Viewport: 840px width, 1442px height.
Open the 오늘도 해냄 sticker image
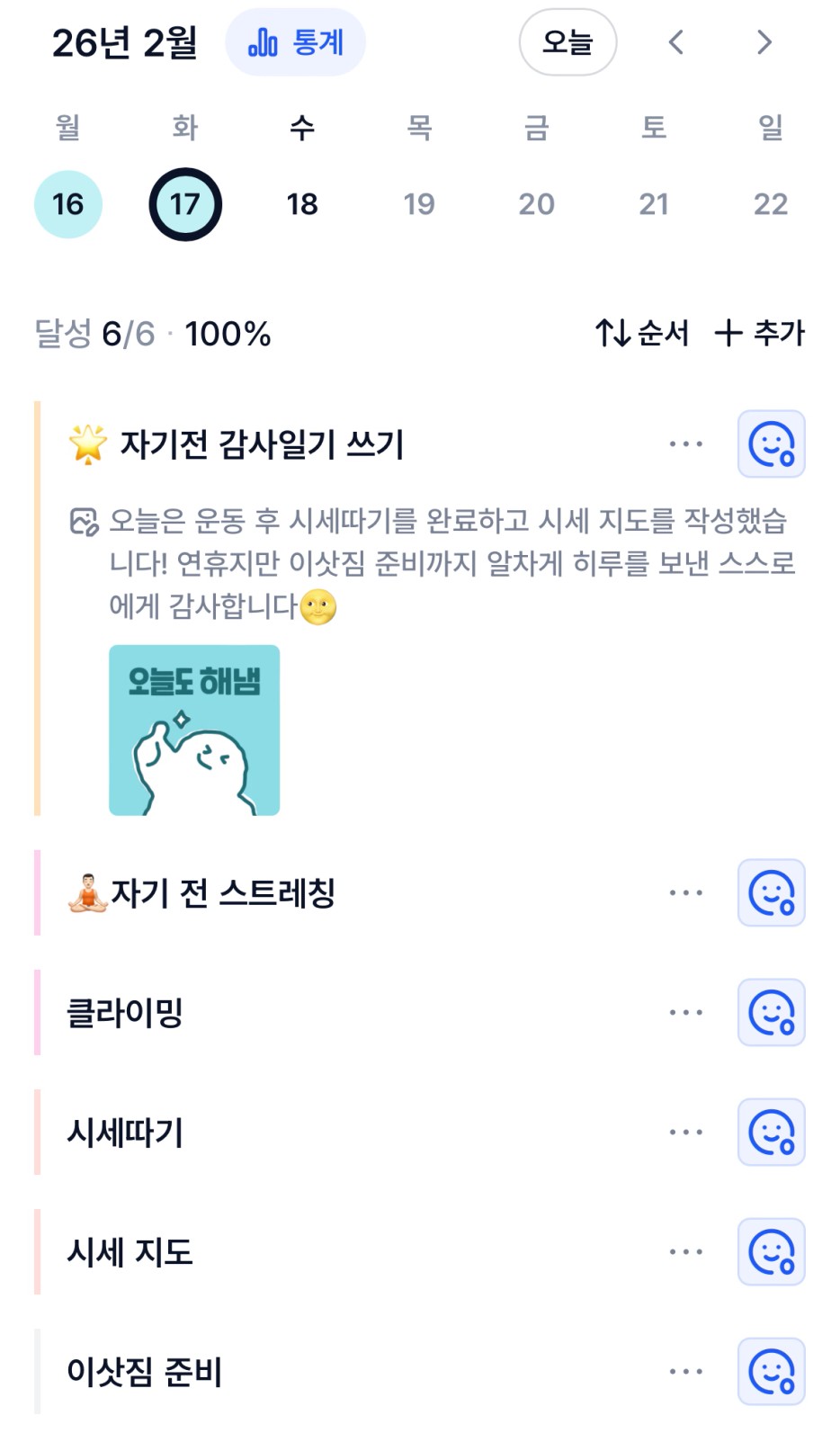coord(194,730)
